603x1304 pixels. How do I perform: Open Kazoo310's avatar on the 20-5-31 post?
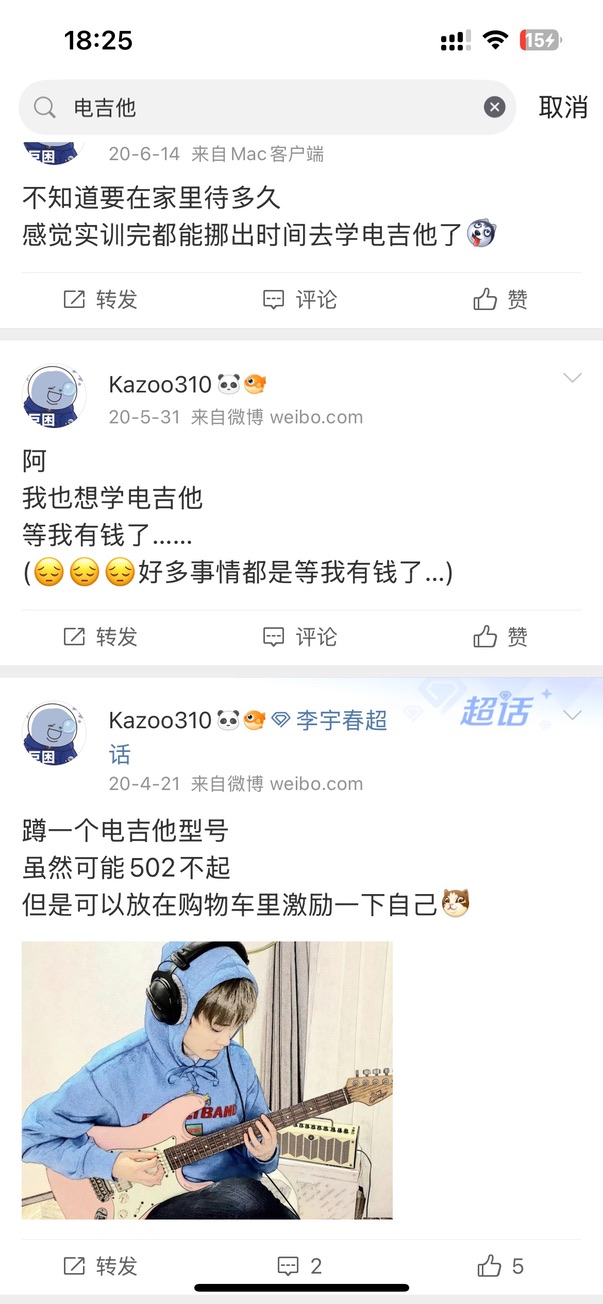tap(52, 396)
